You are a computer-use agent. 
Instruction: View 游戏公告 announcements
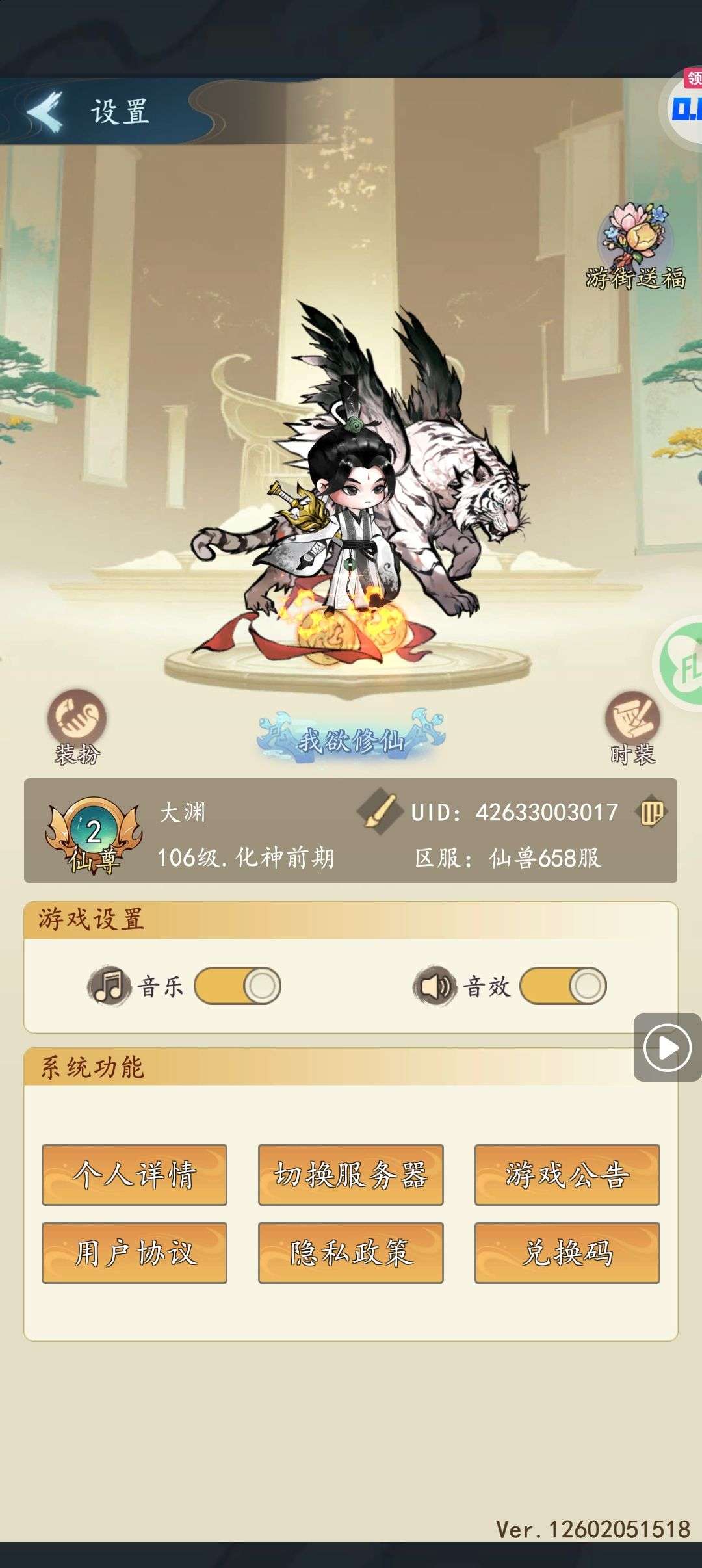tap(567, 1175)
